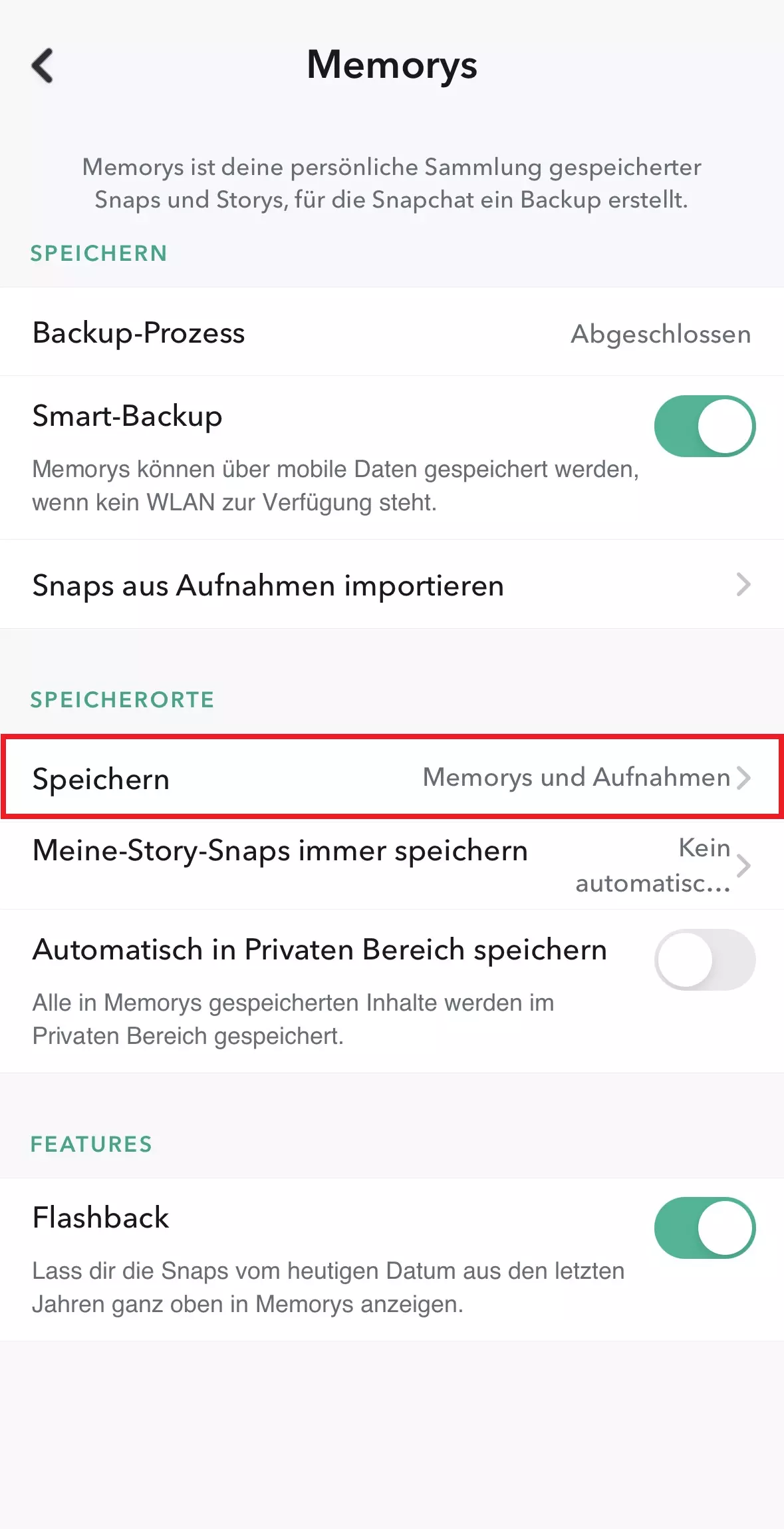Click the Abgeschlossen status label
This screenshot has width=784, height=1529.
(661, 335)
